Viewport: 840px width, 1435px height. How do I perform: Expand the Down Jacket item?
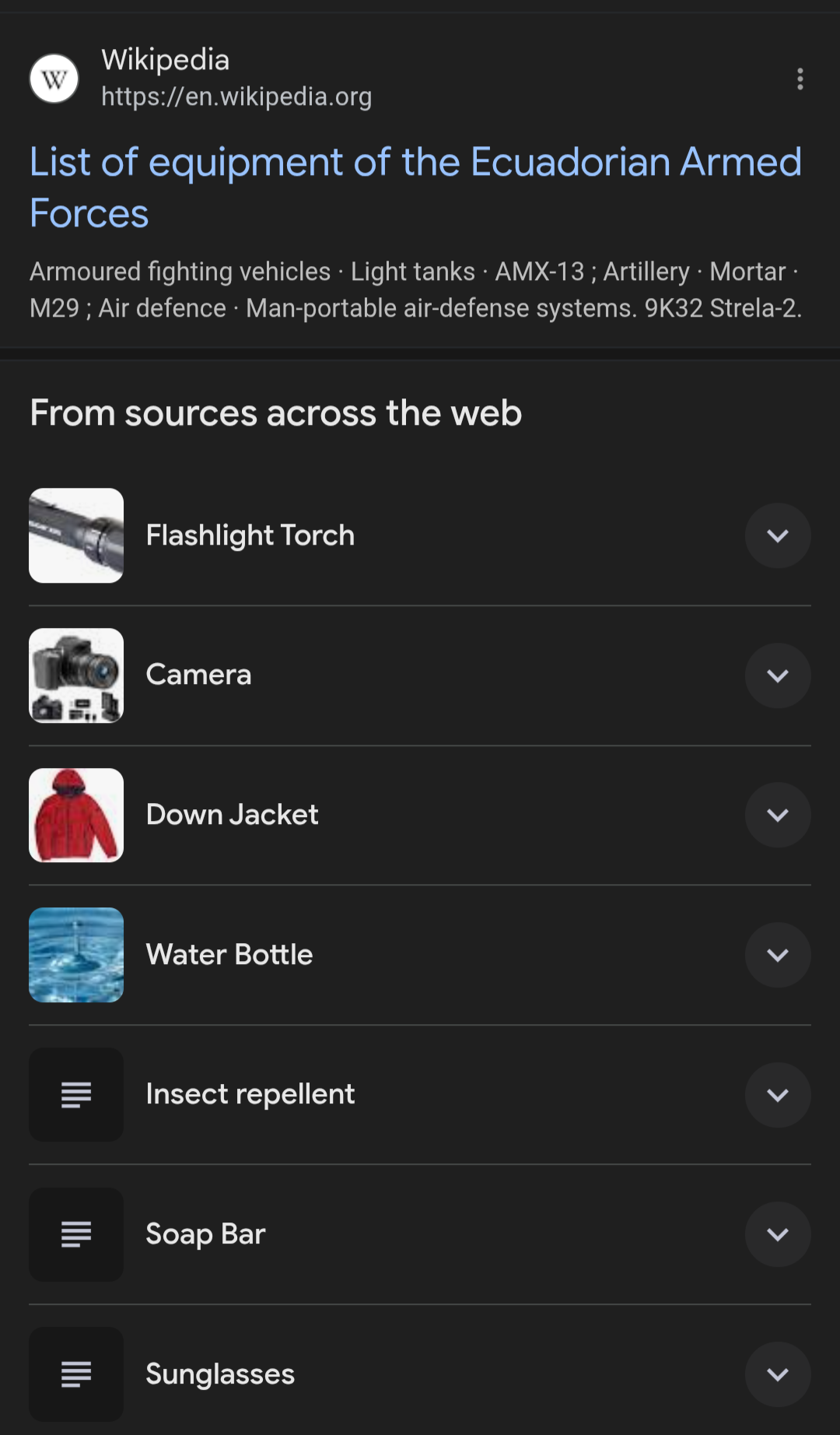point(778,815)
